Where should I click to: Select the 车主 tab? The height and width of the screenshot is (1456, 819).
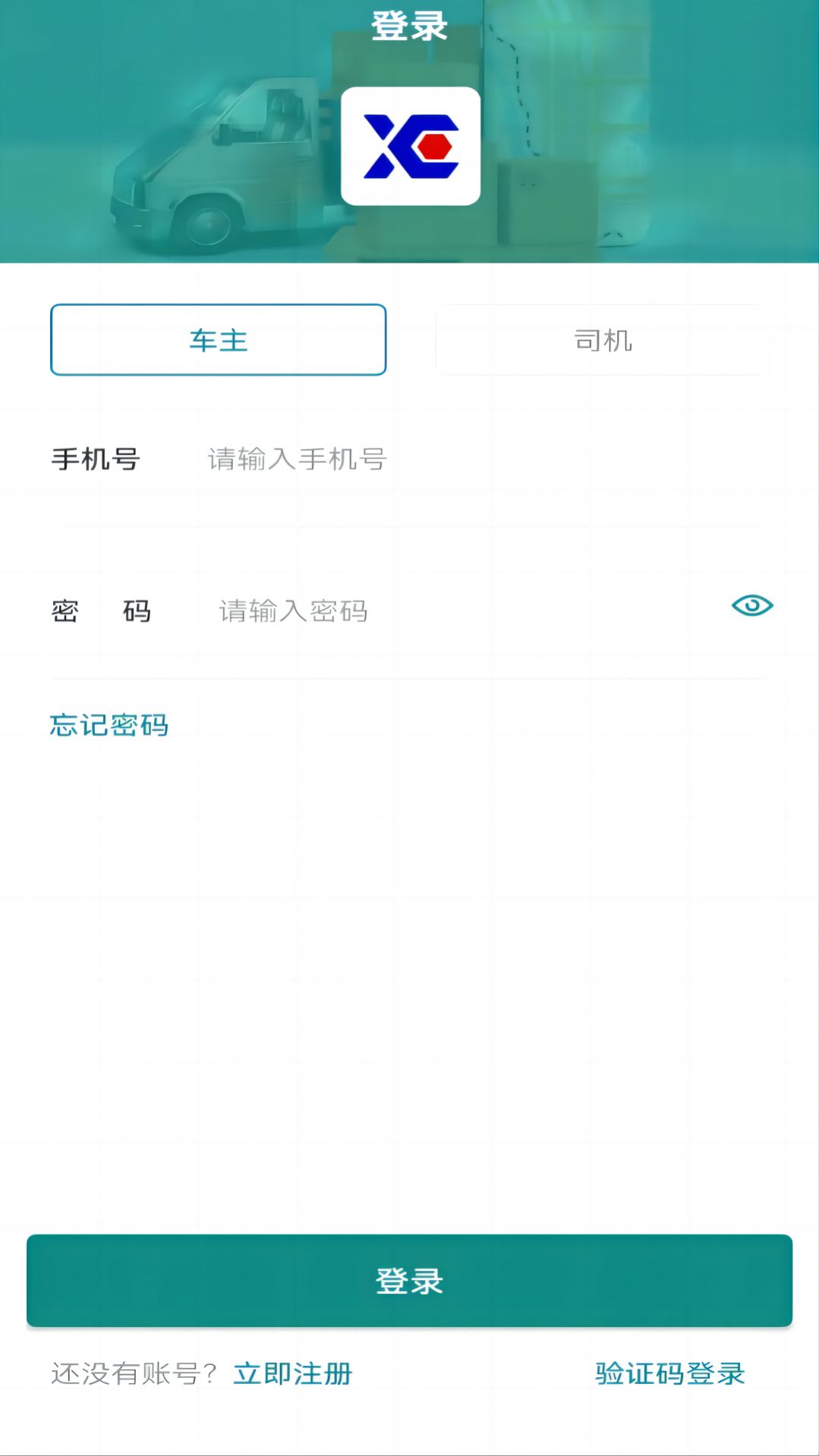(218, 340)
